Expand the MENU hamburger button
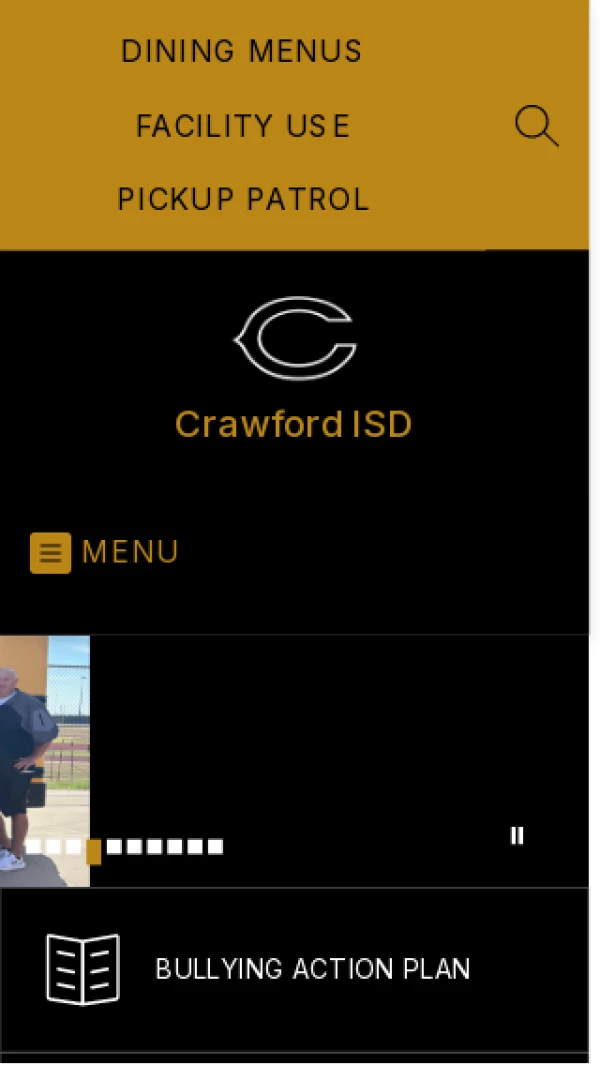Viewport: 600px width, 1065px height. (x=104, y=552)
